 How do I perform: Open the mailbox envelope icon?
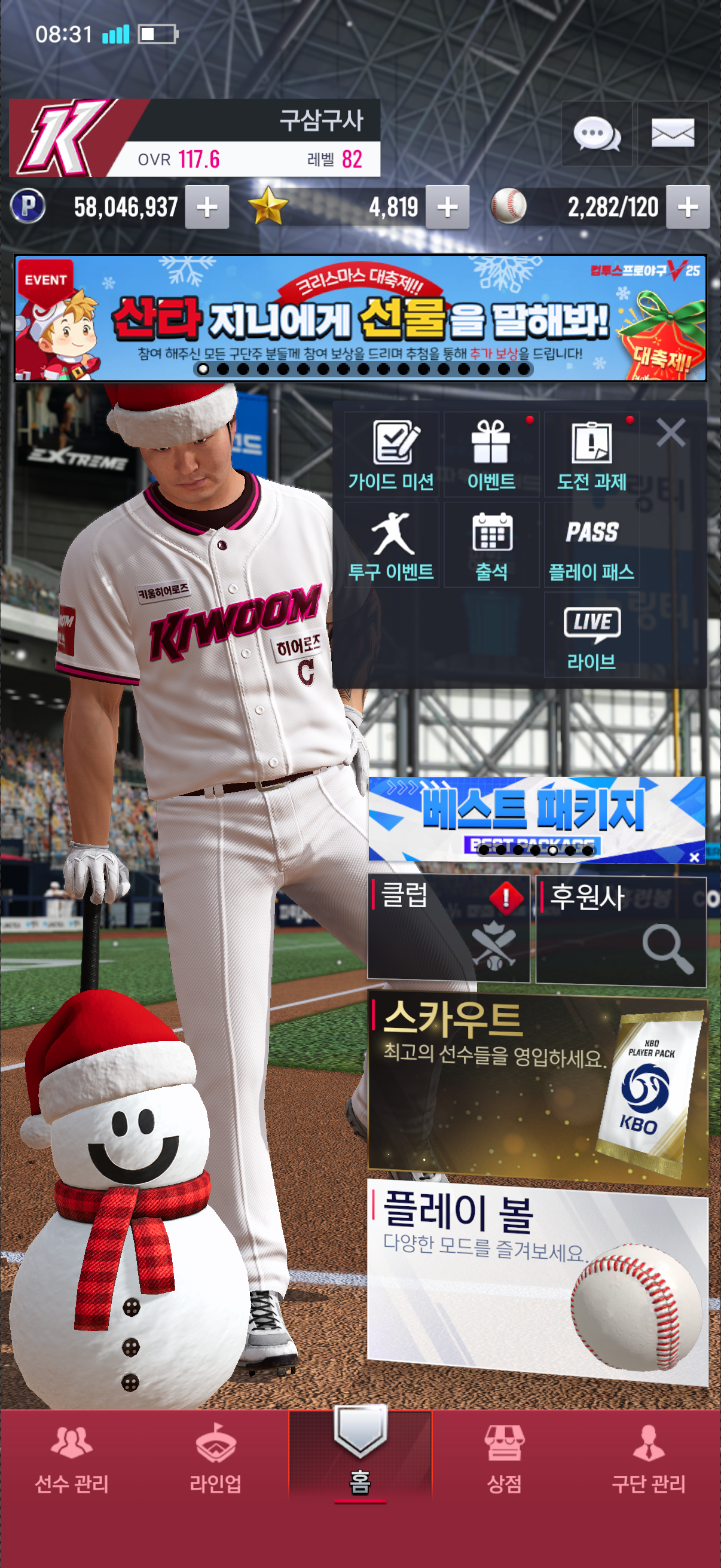672,133
